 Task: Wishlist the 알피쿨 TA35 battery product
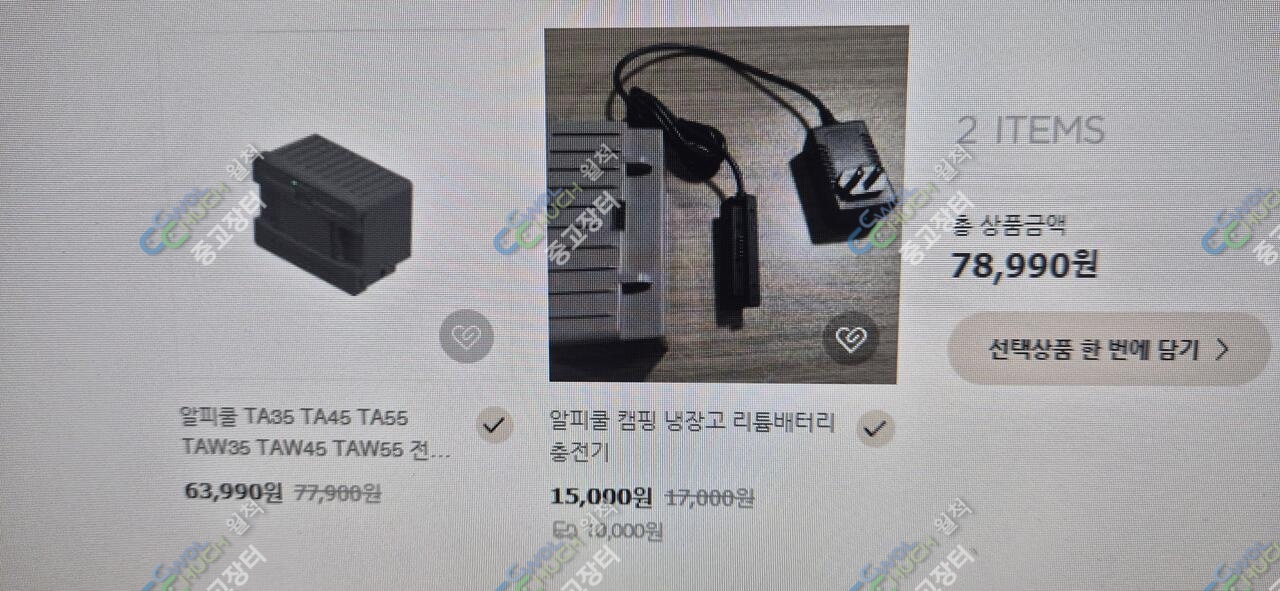466,337
